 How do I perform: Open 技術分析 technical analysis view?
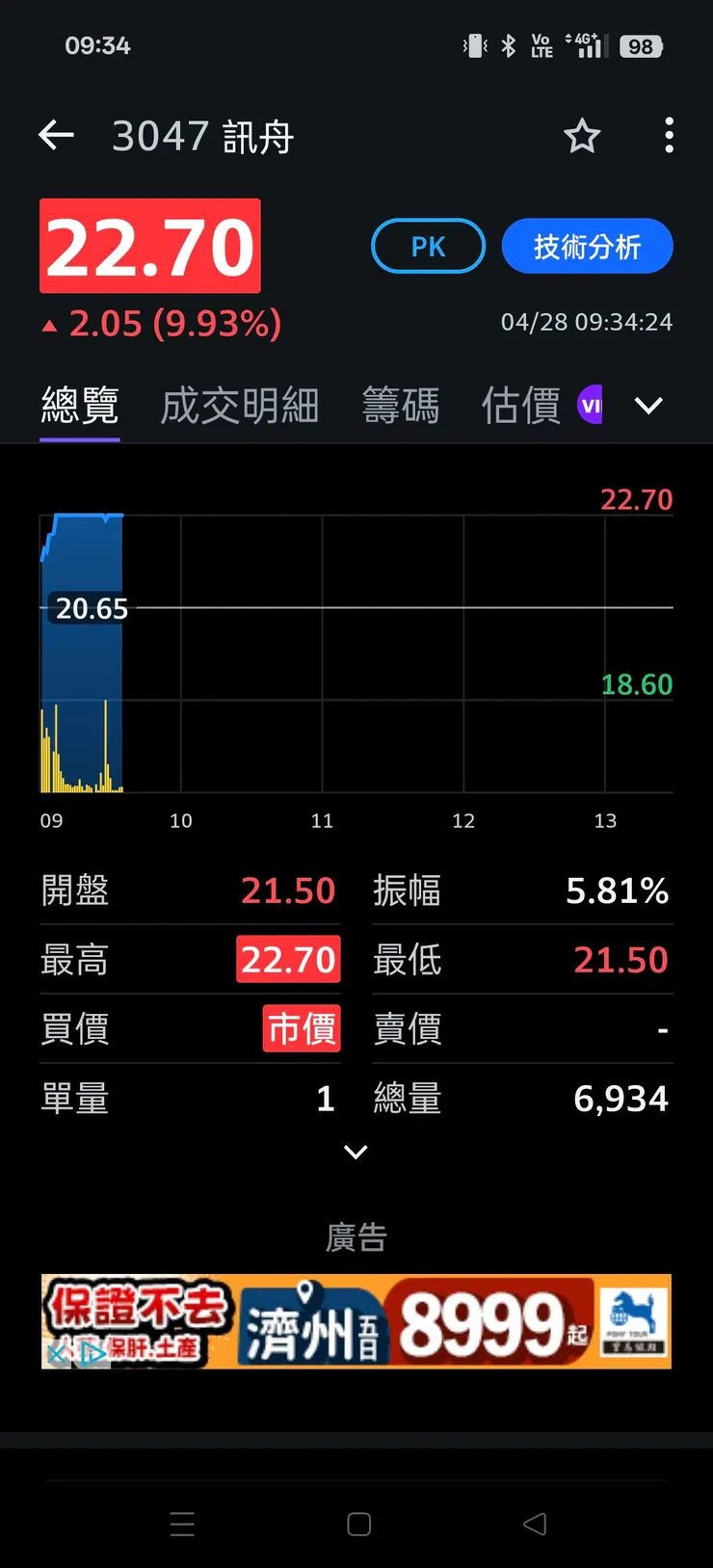click(x=588, y=246)
